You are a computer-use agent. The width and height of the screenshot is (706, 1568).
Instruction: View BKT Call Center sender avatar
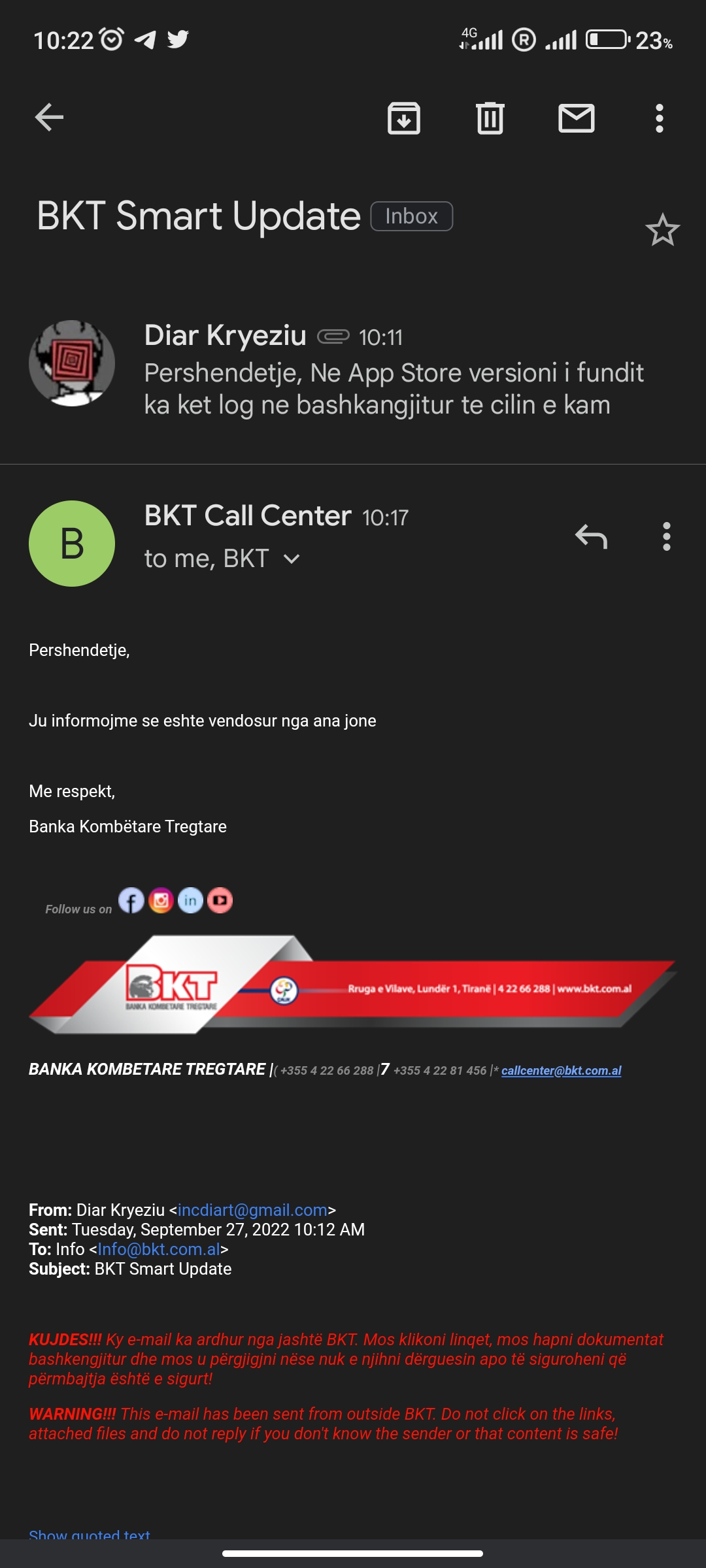(x=72, y=544)
